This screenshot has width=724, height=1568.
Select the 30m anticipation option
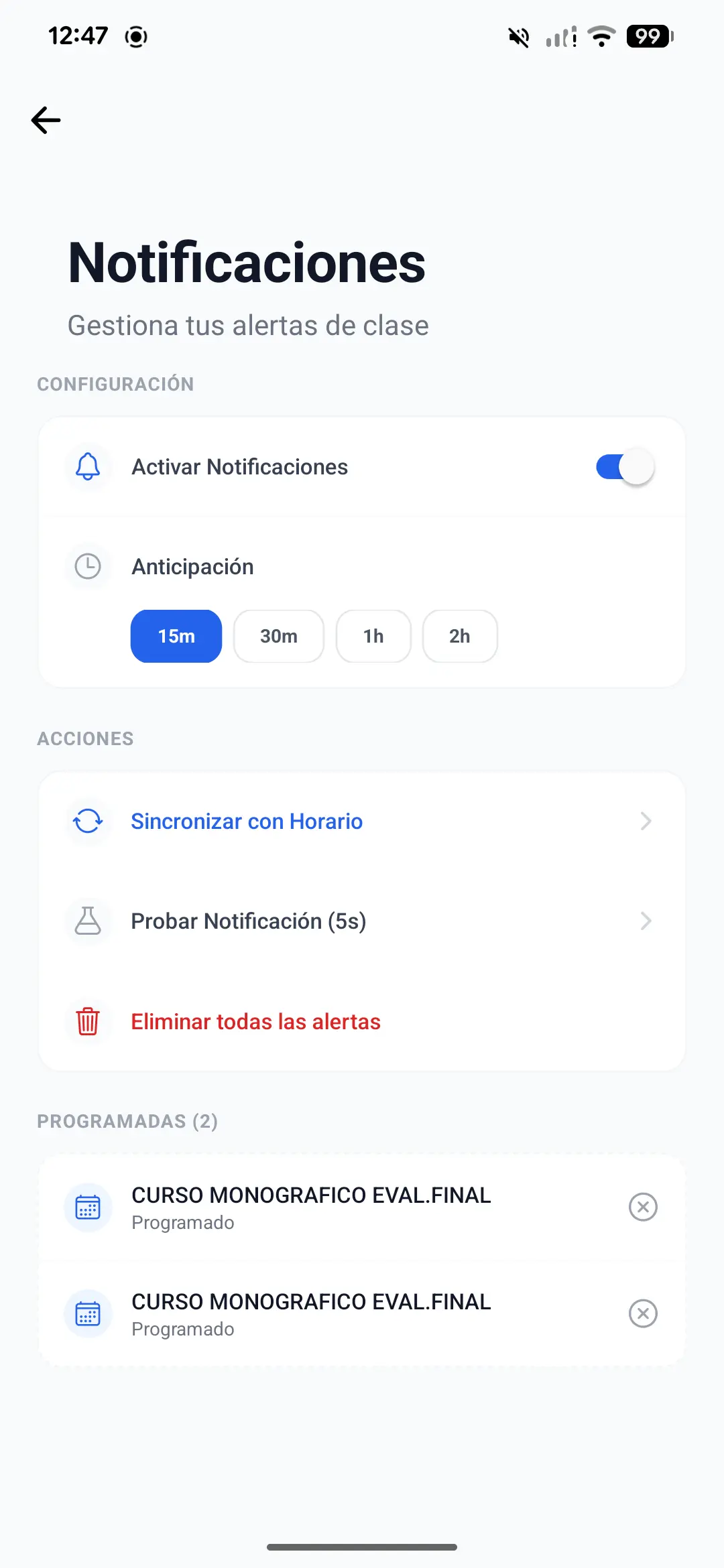tap(278, 636)
